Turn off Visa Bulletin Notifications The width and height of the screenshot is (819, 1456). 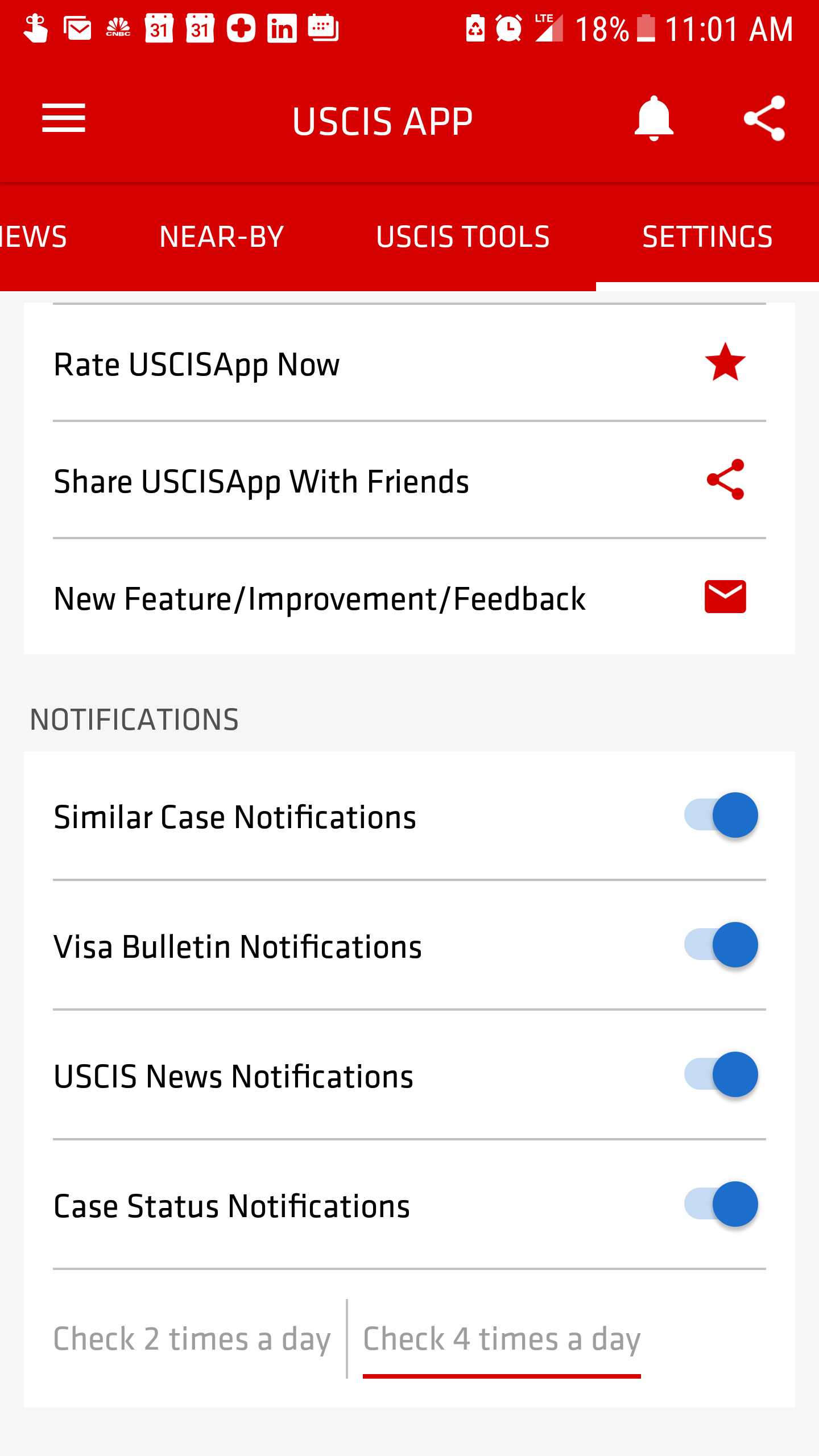721,945
